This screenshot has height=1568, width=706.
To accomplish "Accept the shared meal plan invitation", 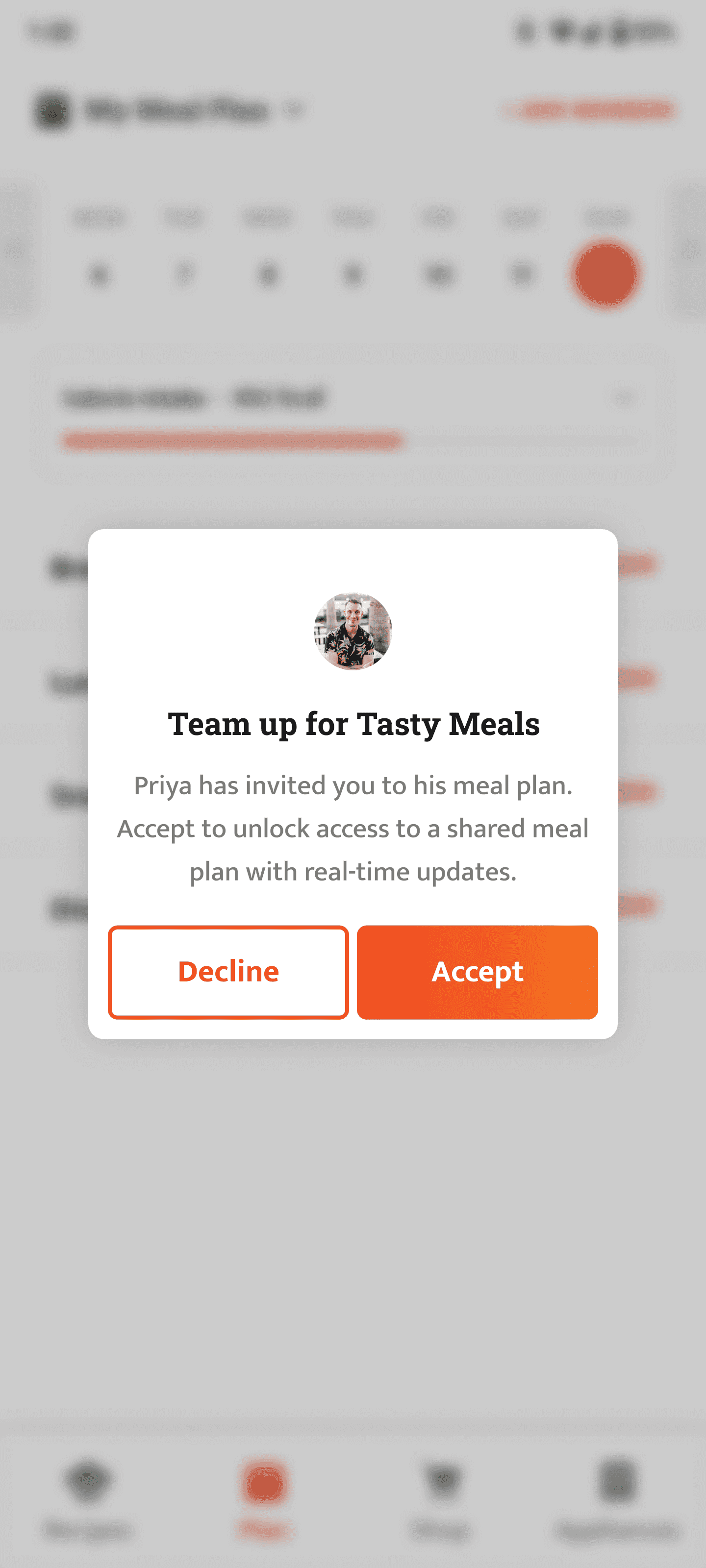I will [477, 972].
